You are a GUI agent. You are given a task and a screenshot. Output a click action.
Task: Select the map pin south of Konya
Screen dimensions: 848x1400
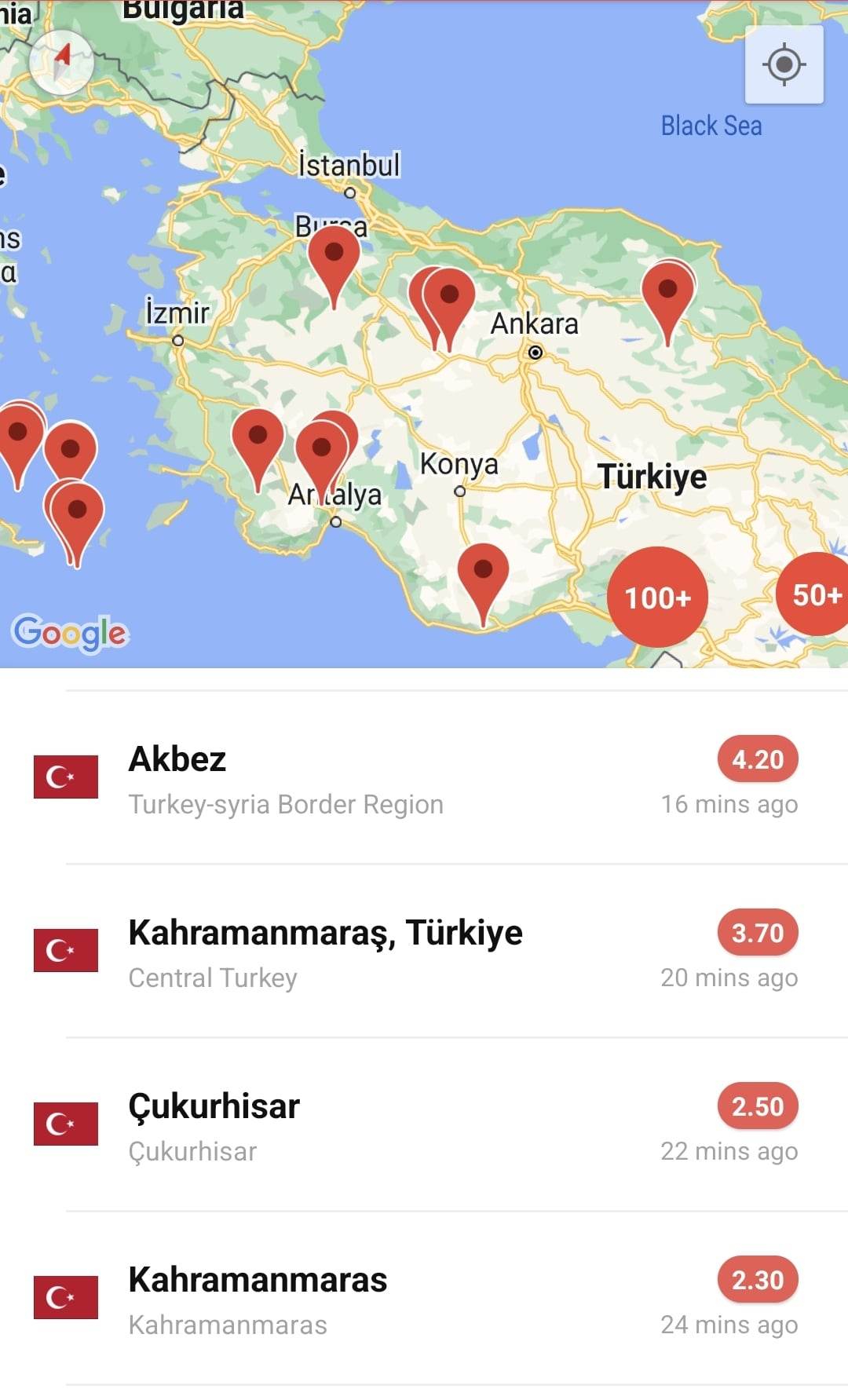(483, 573)
